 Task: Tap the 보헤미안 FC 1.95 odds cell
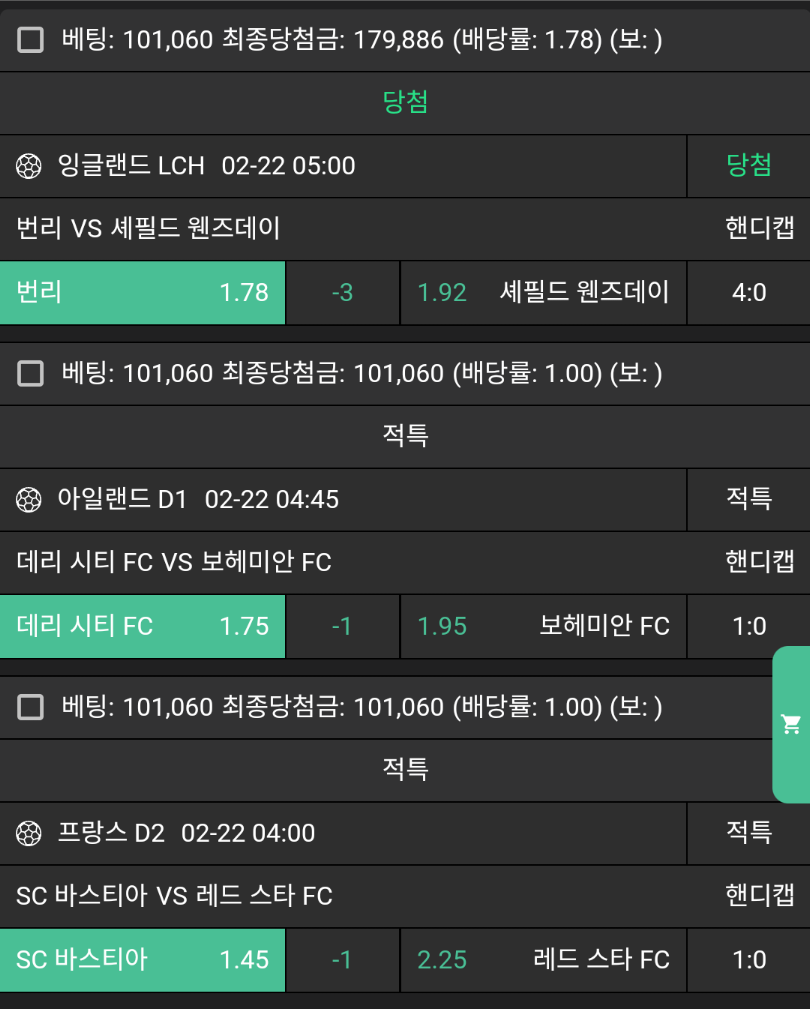(543, 626)
